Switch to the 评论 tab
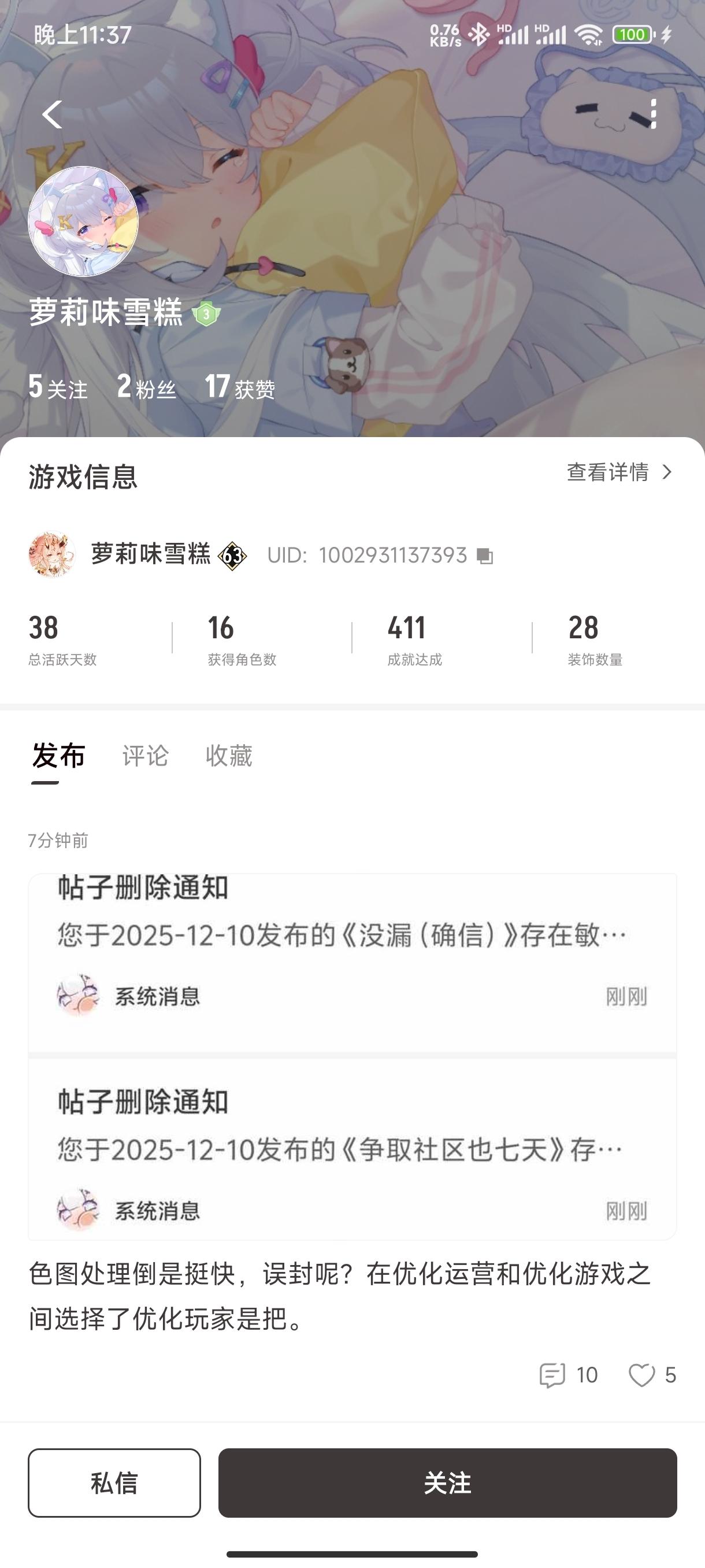 coord(145,756)
